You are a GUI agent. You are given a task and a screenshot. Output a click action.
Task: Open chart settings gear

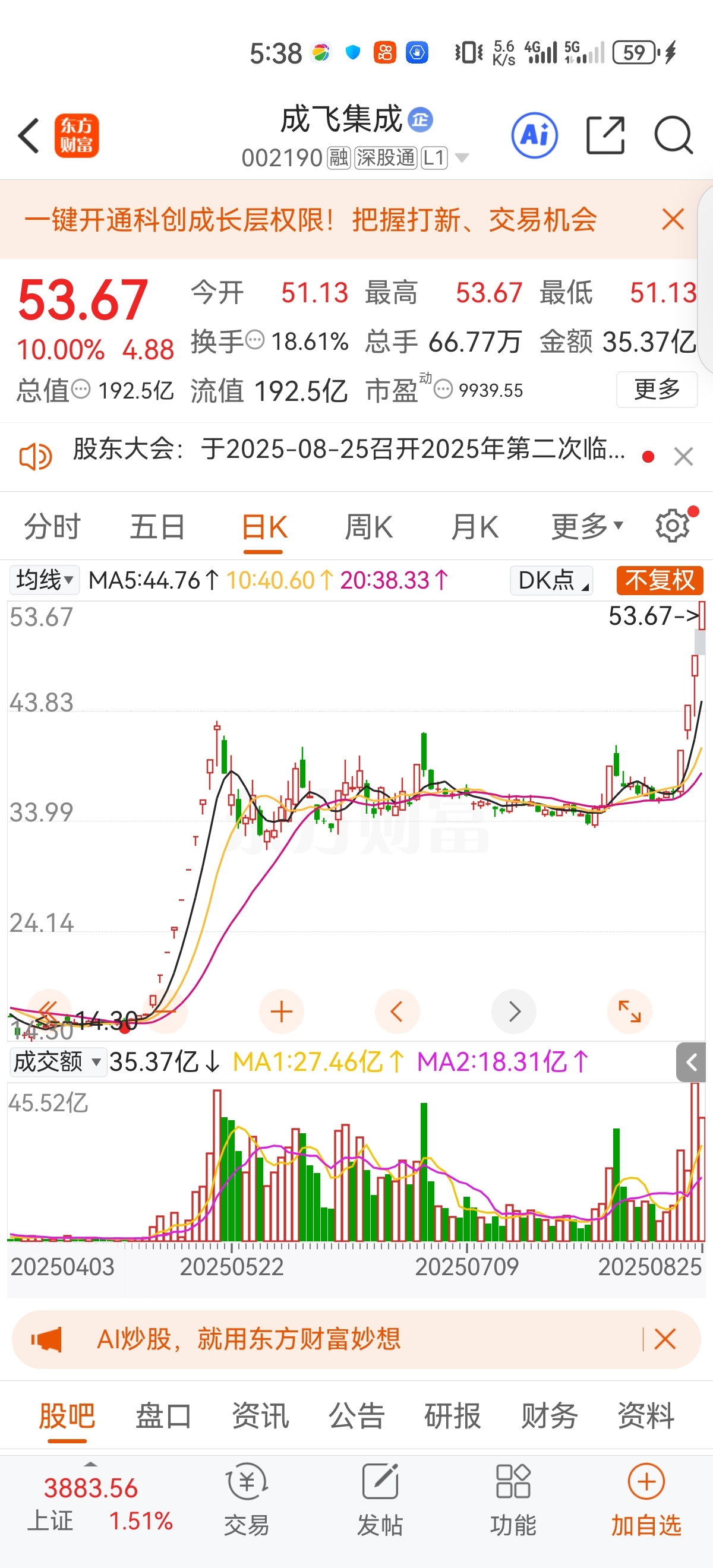(673, 525)
